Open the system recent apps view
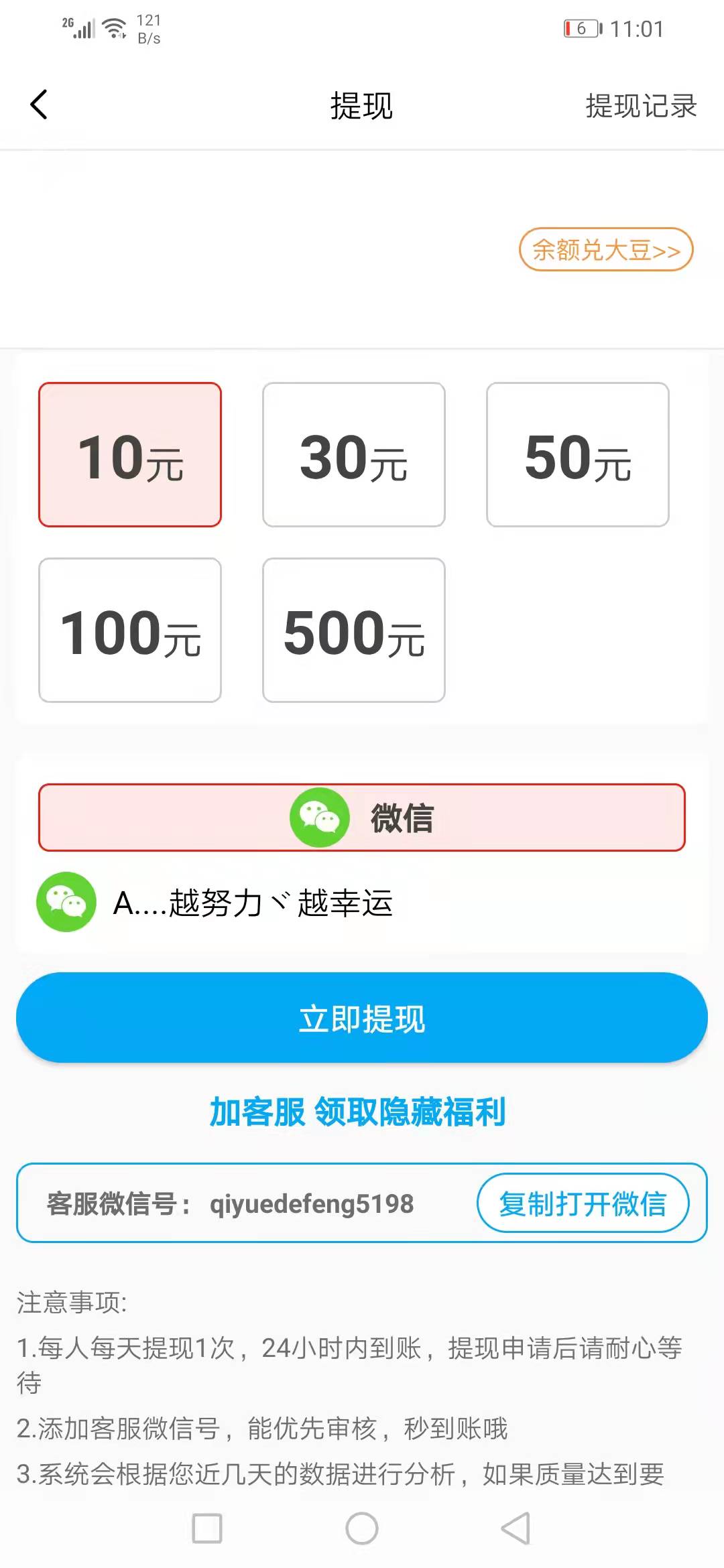724x1568 pixels. [x=207, y=1528]
